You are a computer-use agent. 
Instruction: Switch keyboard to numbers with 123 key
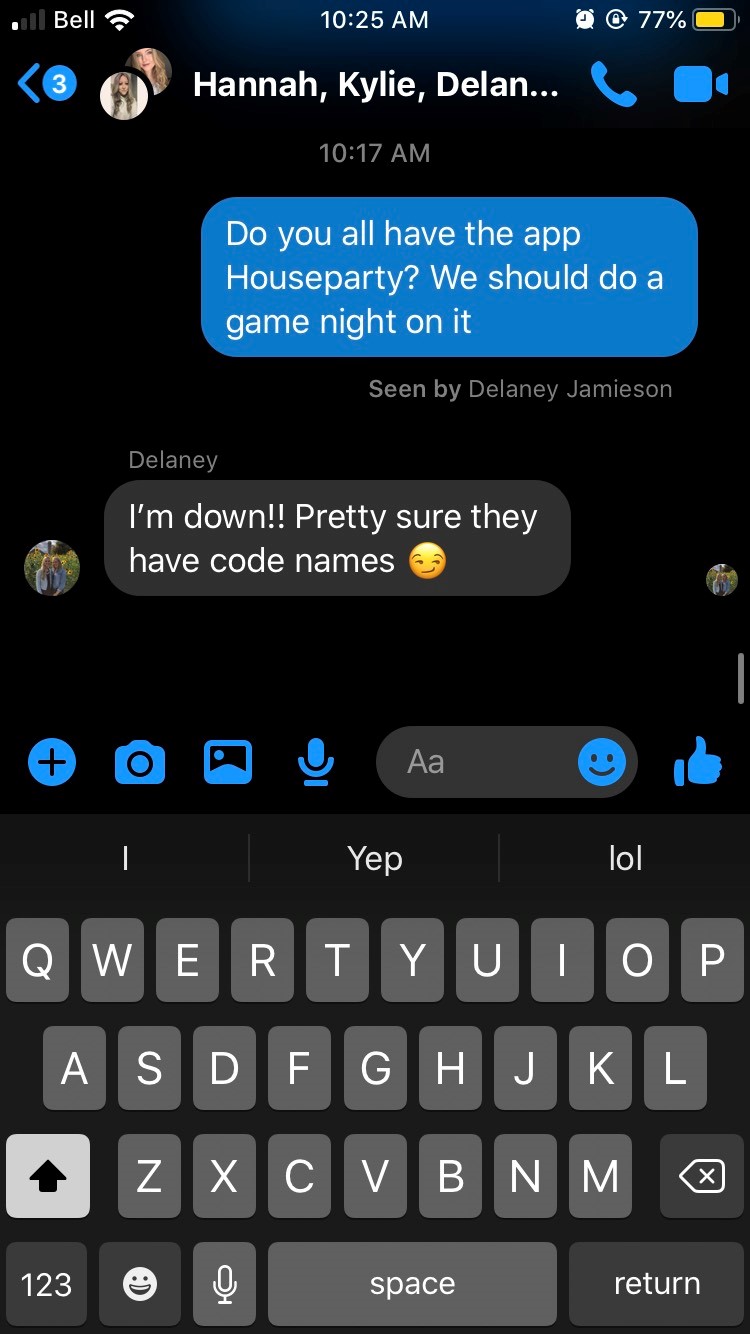[x=46, y=1284]
